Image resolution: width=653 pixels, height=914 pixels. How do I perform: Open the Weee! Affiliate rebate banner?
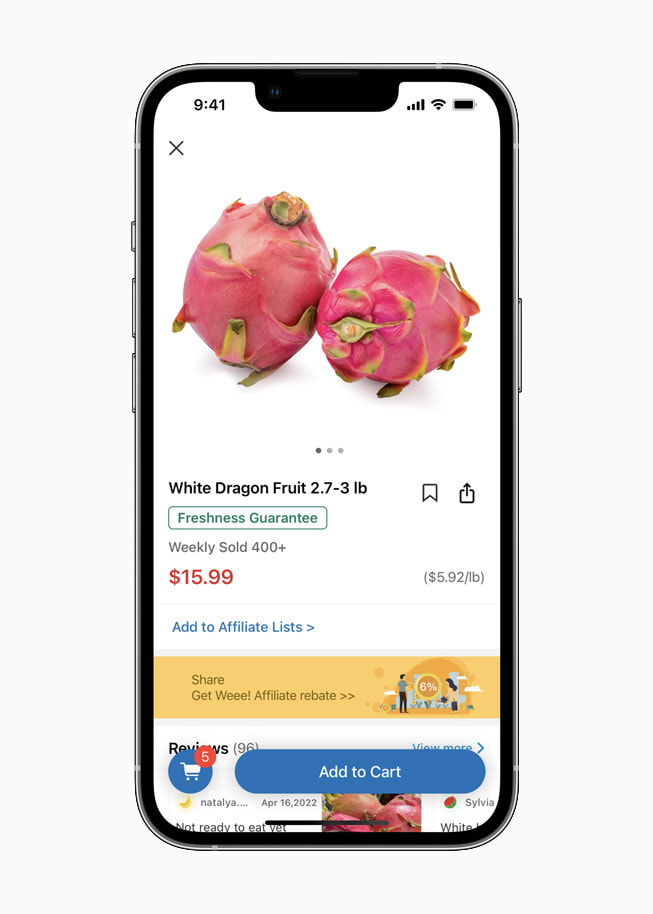point(326,688)
